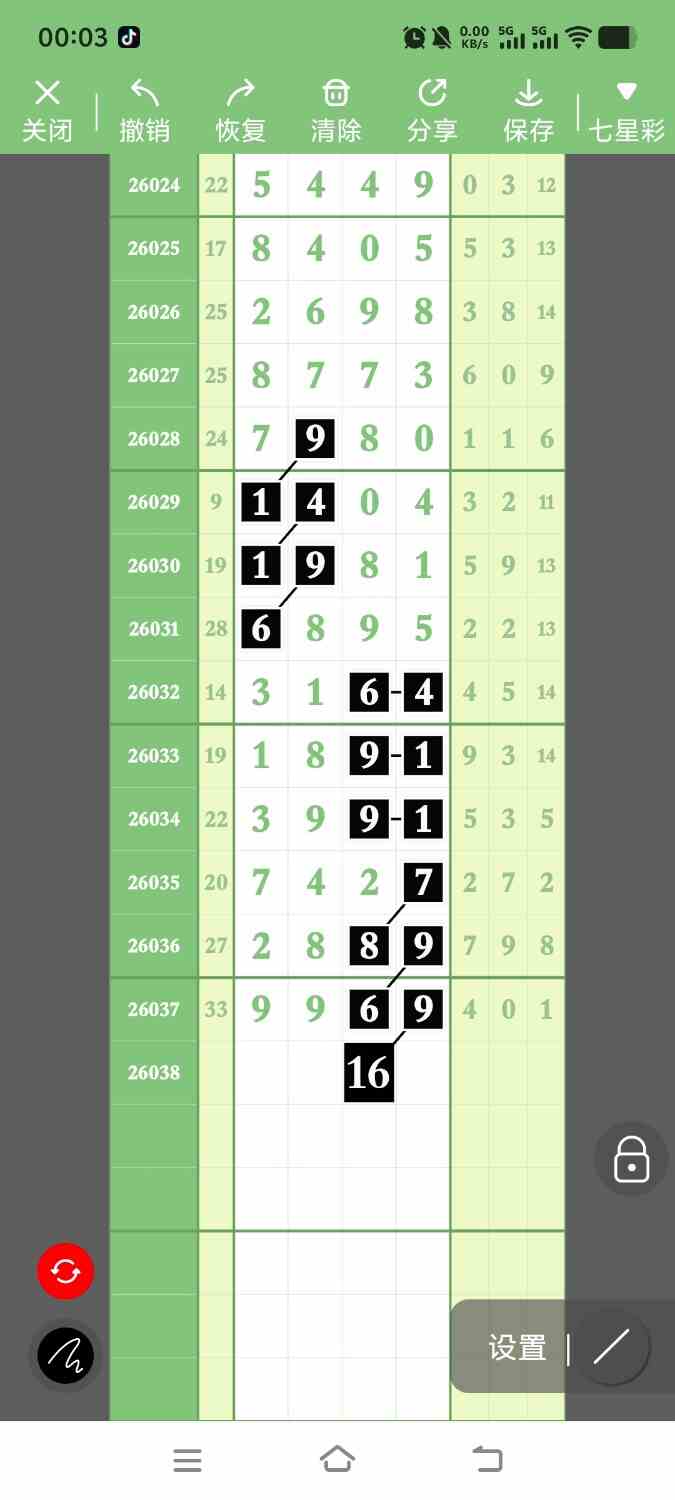Select the freehand scribble drawing tool
This screenshot has width=675, height=1500.
click(x=66, y=1355)
